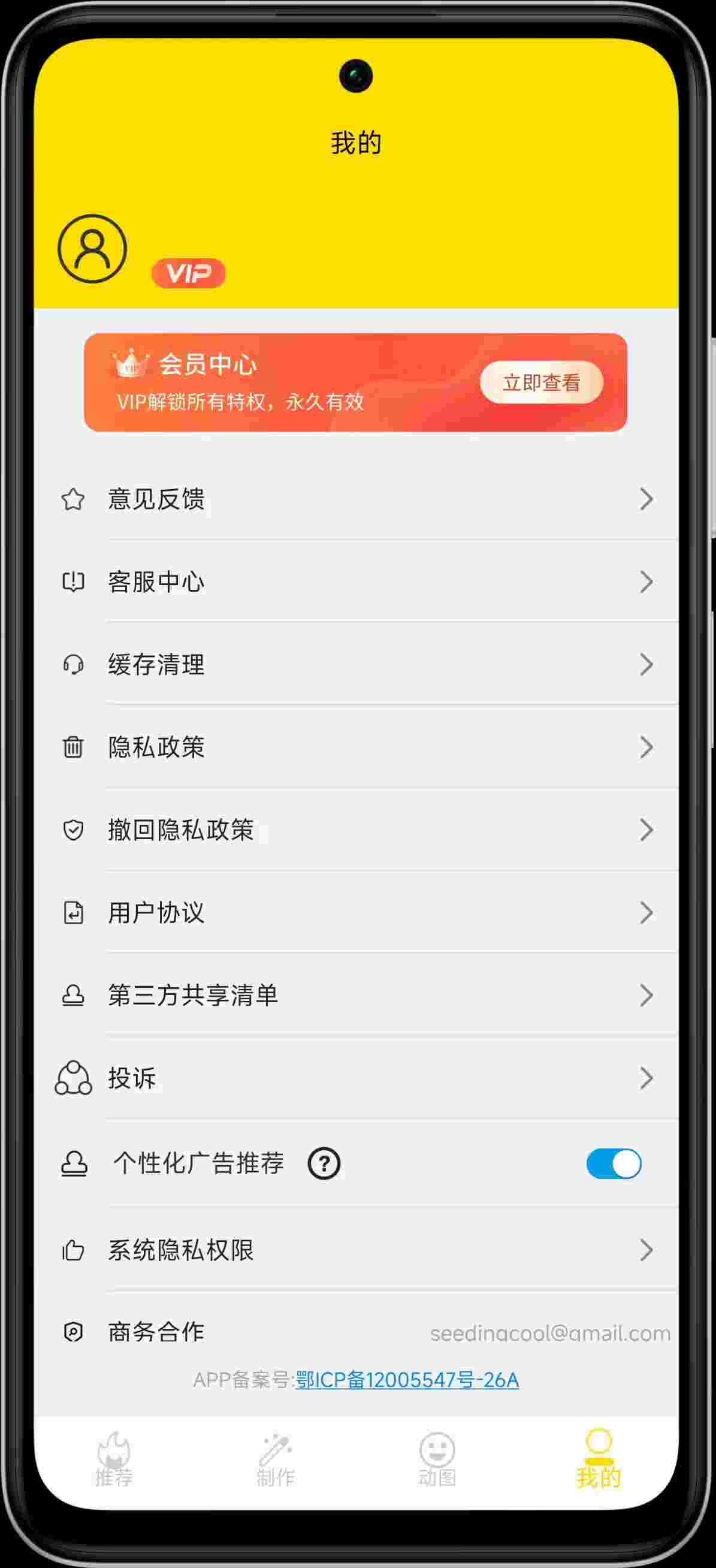Screen dimensions: 716x1568
Task: Open 第三方共享清单 row
Action: pos(356,995)
